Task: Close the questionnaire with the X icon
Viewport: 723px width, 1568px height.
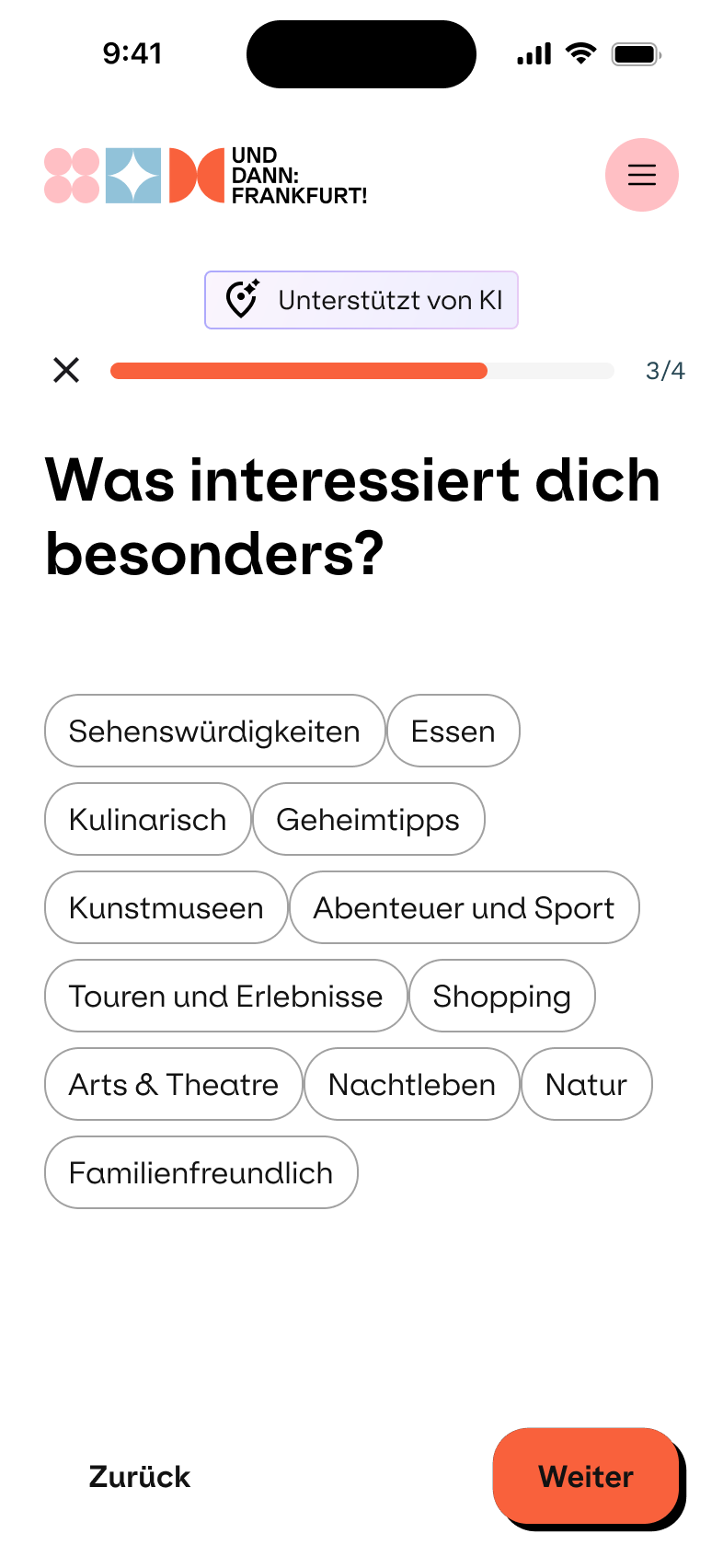Action: [66, 370]
